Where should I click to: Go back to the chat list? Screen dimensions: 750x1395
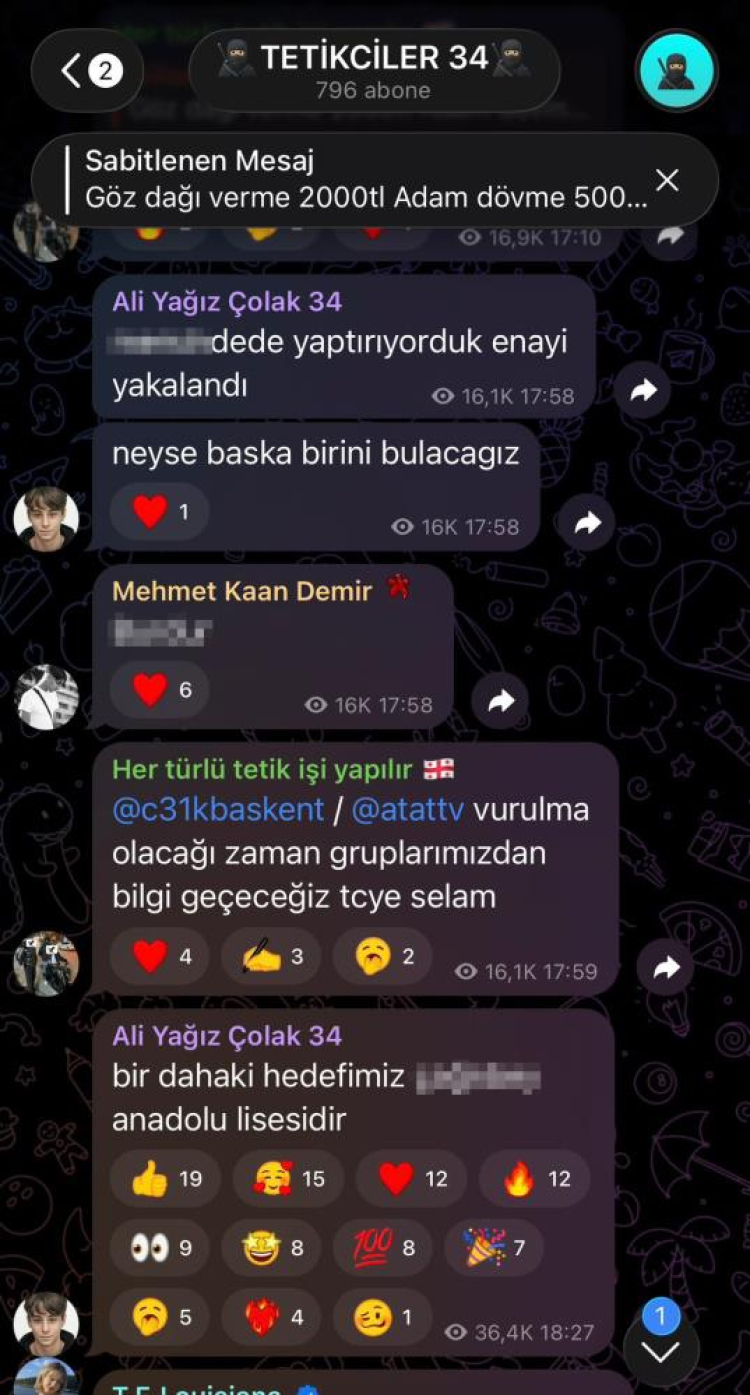[x=87, y=71]
